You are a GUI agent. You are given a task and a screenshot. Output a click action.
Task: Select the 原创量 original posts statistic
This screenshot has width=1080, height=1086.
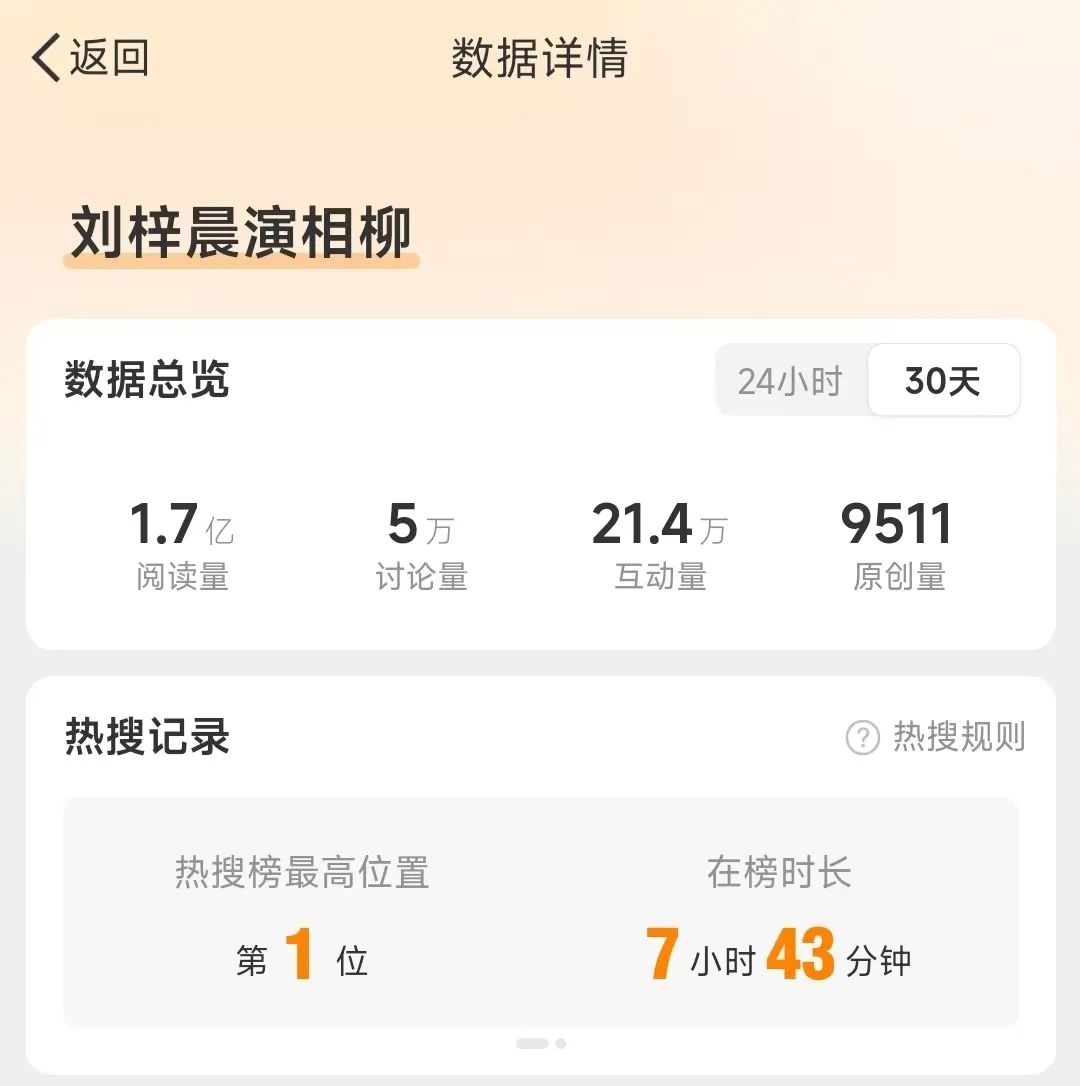point(898,540)
